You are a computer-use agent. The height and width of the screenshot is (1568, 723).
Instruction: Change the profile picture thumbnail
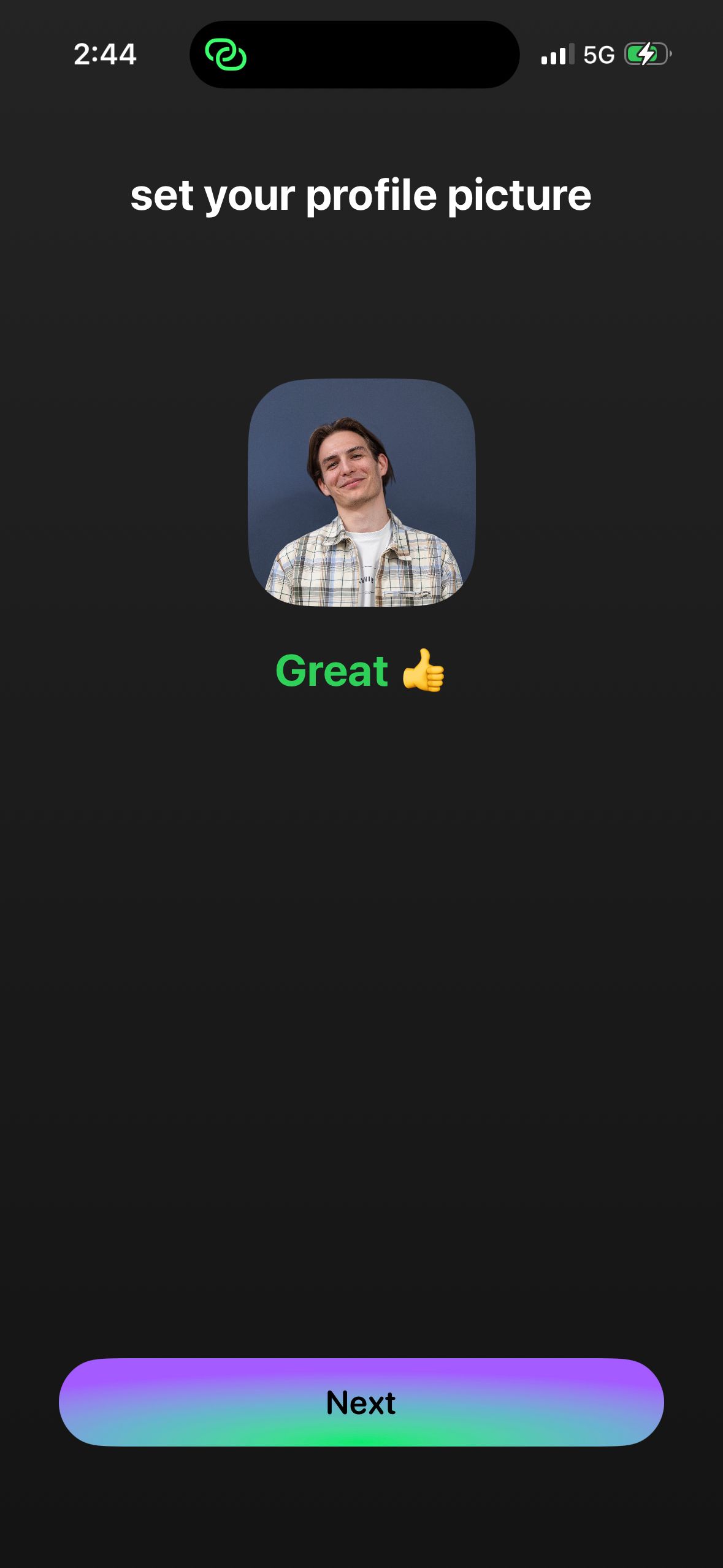point(361,493)
